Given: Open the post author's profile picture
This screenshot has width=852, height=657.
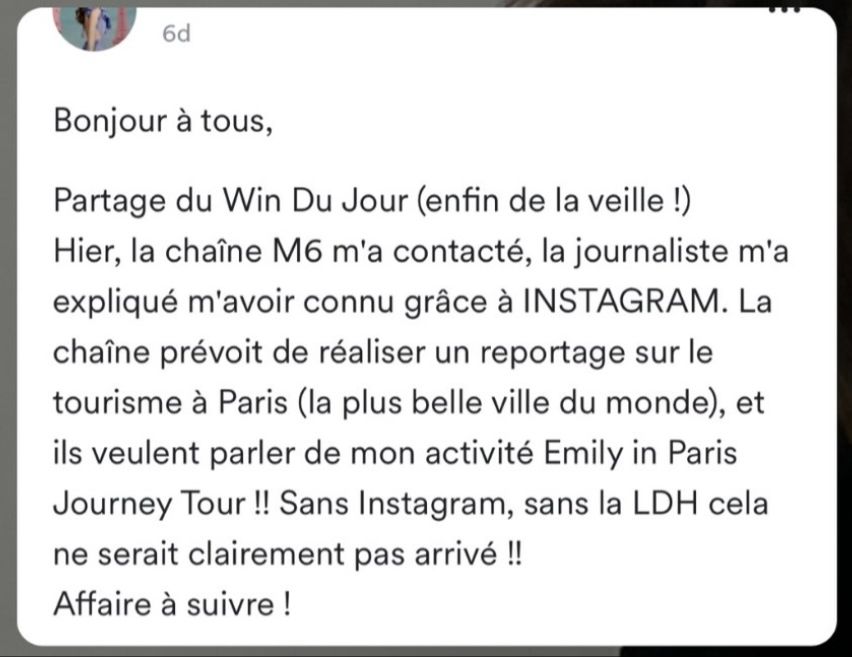Looking at the screenshot, I should coord(95,22).
